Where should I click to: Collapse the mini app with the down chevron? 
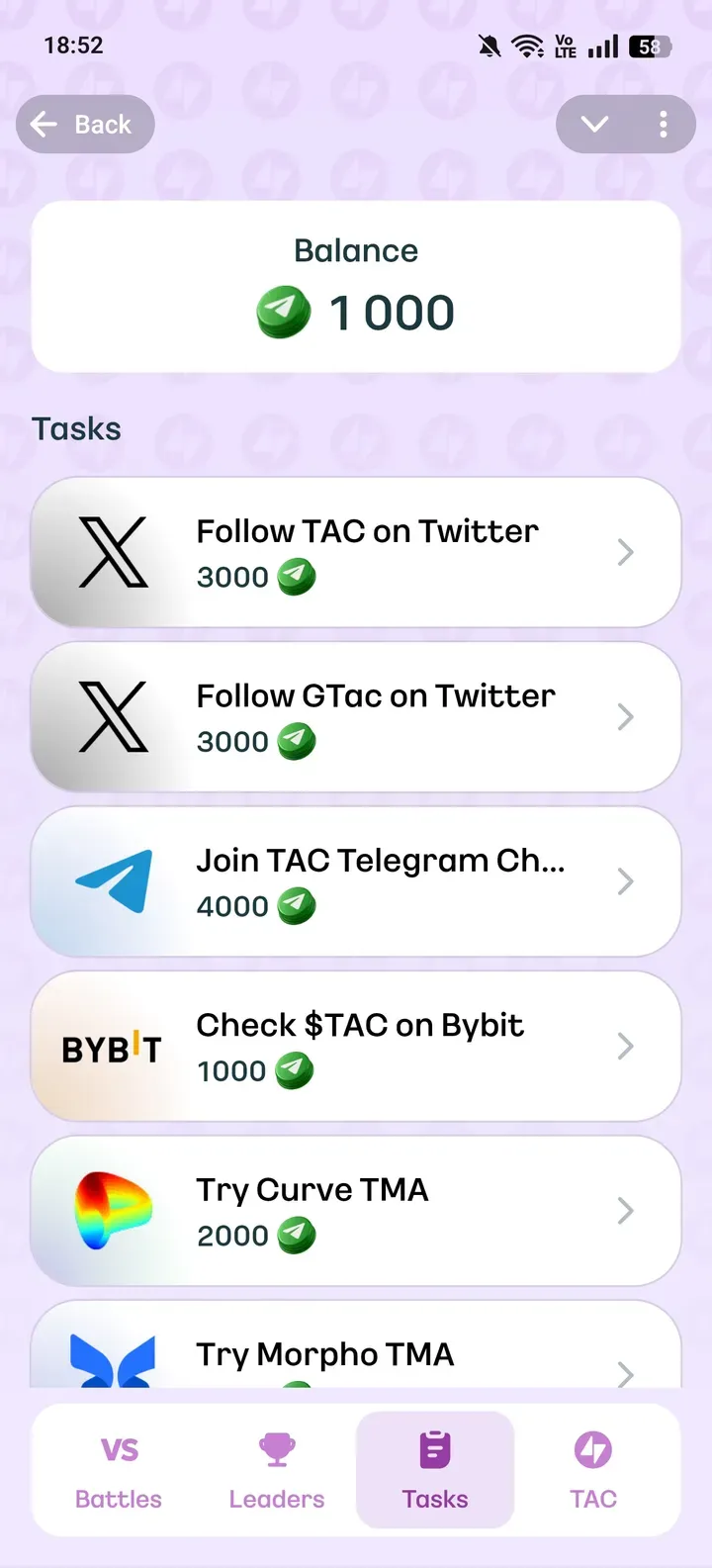(x=594, y=125)
